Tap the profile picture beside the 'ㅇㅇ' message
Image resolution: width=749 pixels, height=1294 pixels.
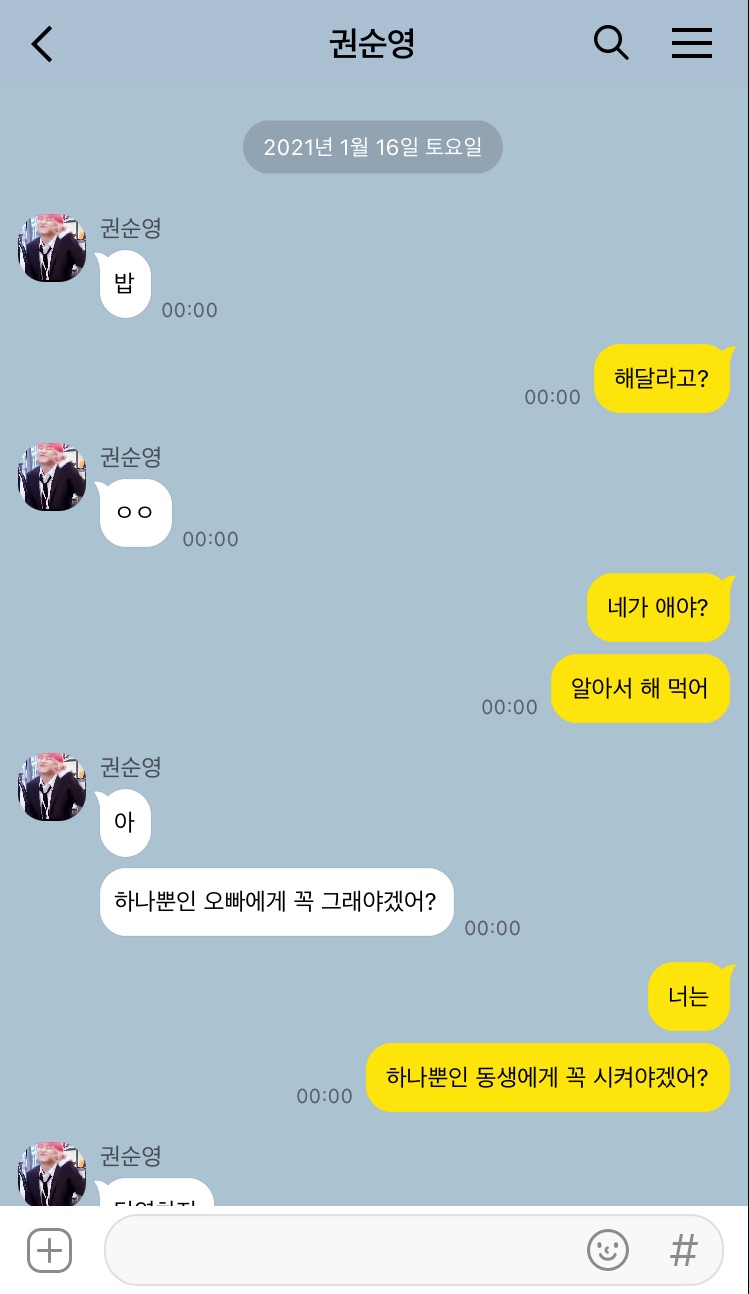click(x=51, y=476)
